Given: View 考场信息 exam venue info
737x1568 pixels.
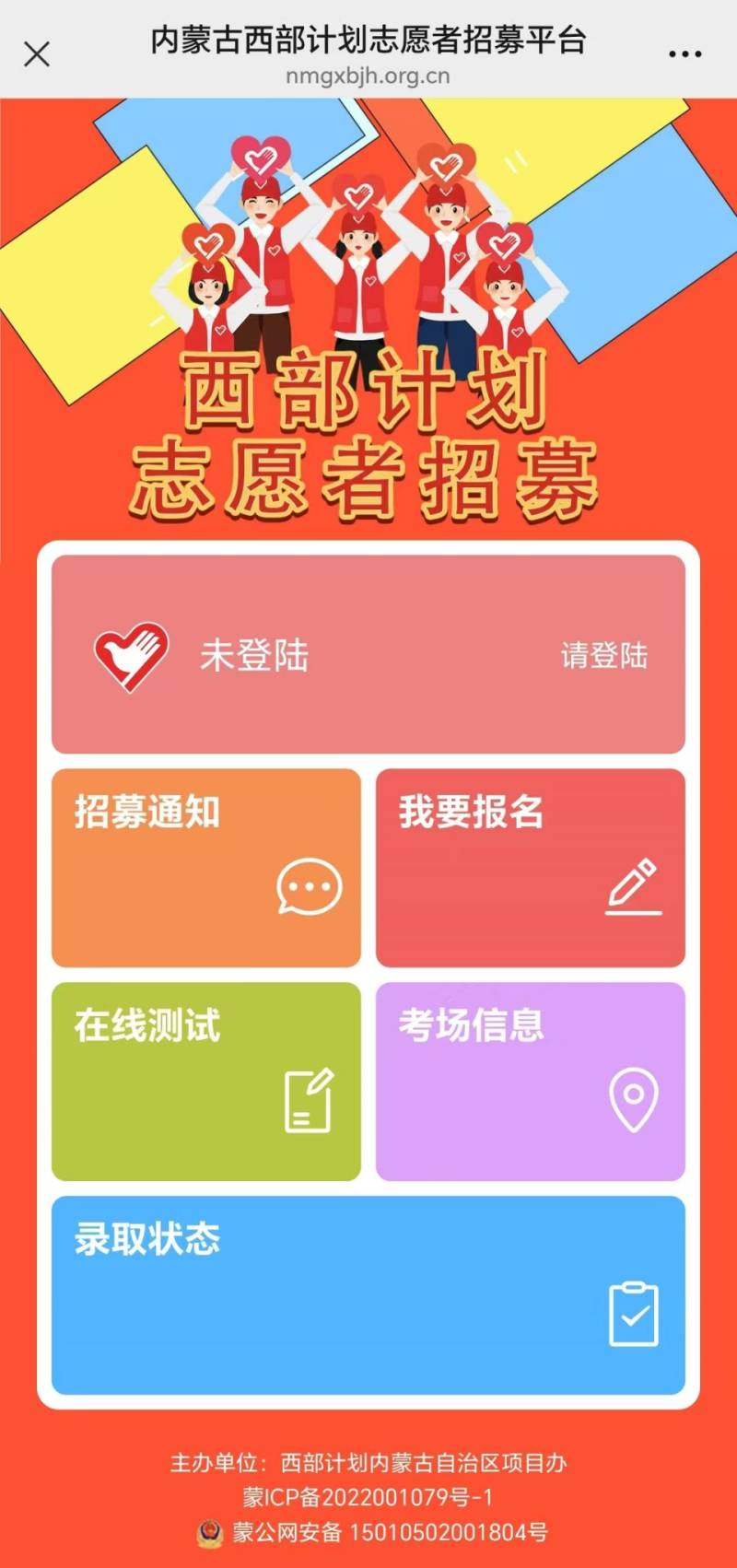Looking at the screenshot, I should (530, 1081).
